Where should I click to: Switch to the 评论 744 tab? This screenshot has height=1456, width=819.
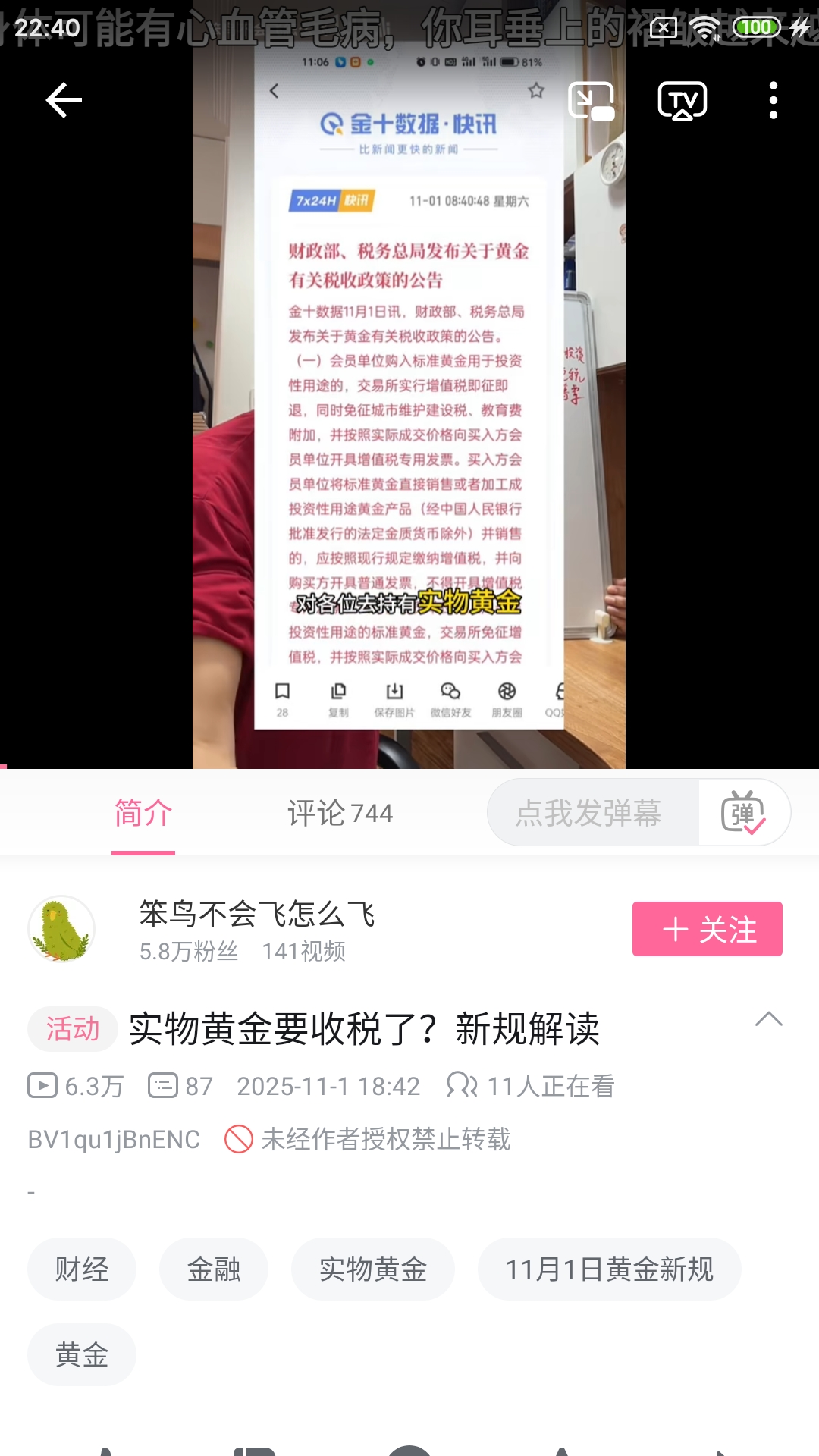pos(340,814)
